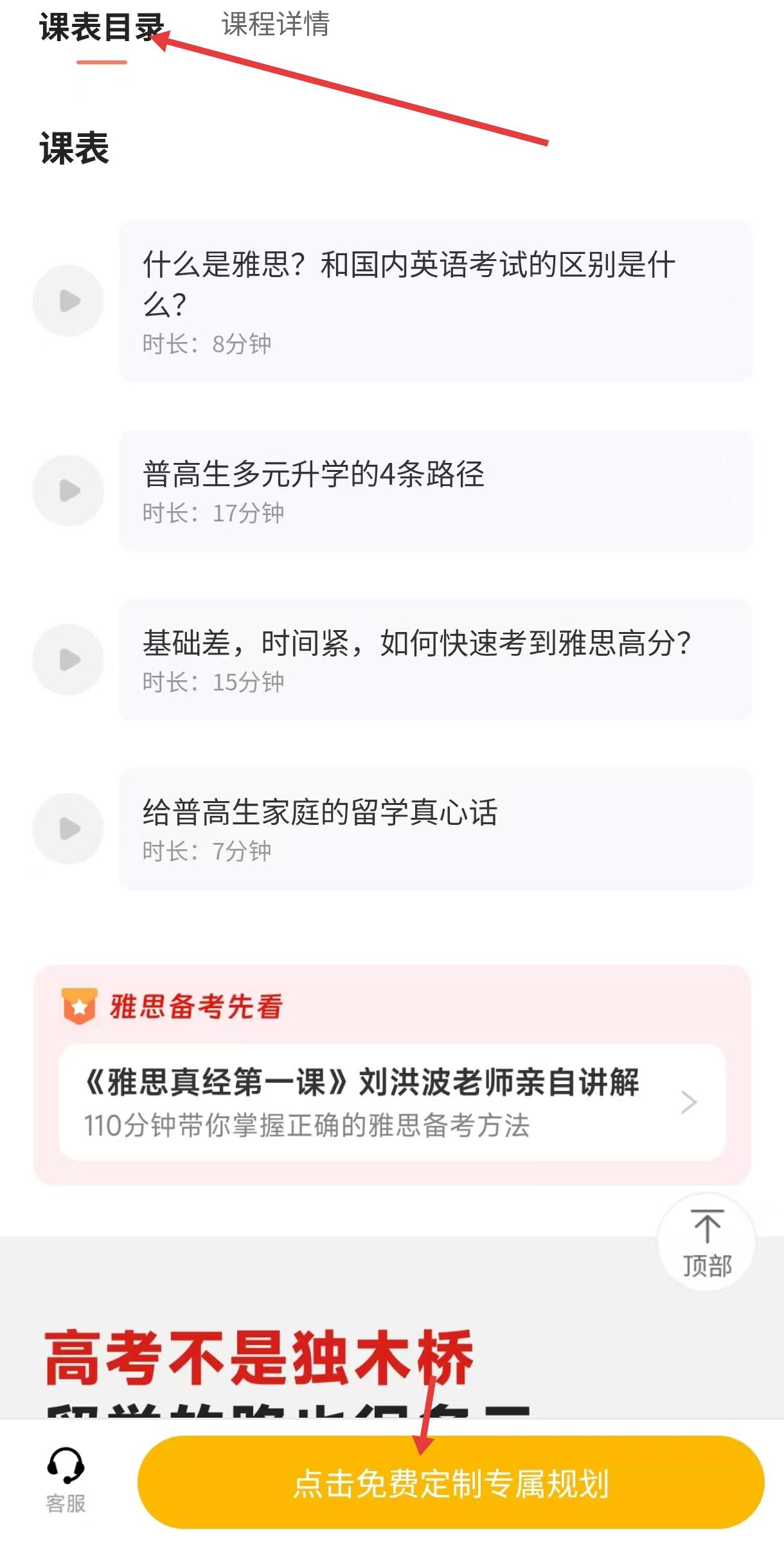Screen dimensions: 784x1545
Task: Open lesson 什么是雅思？和国内英语考试的区别
Action: pyautogui.click(x=436, y=300)
